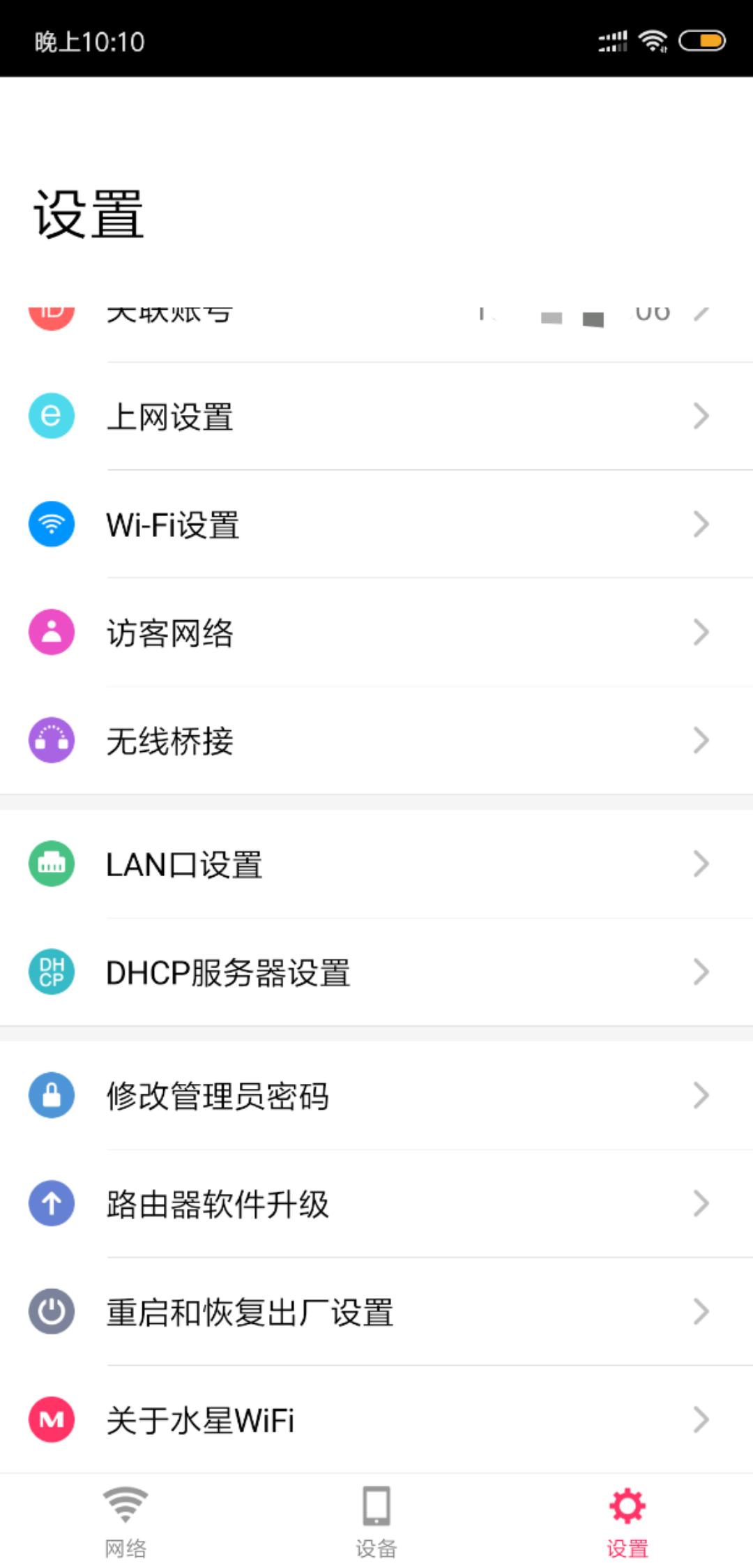Click the 上网设置 'e' icon
This screenshot has height=1568, width=753.
(x=51, y=416)
